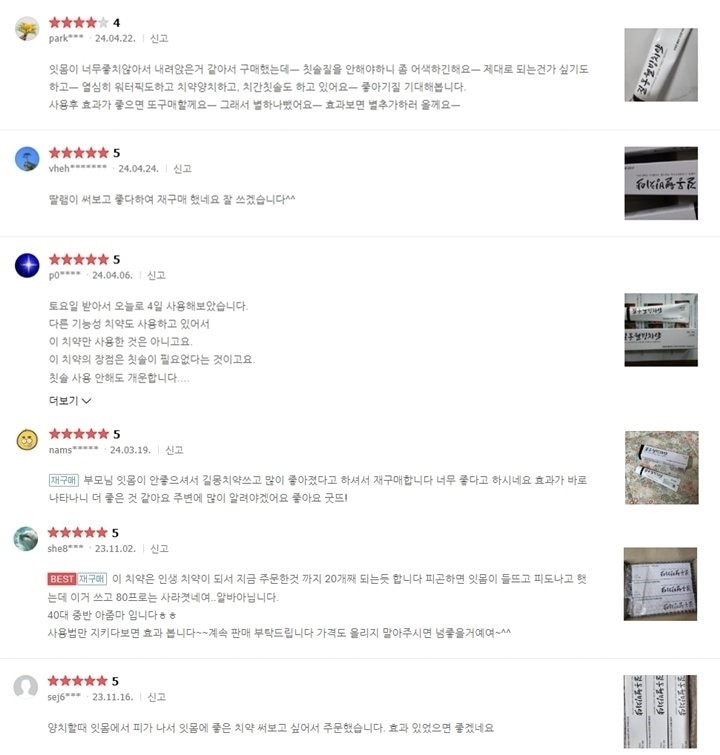Report park***'s review via 신고
Image resolution: width=720 pixels, height=755 pixels.
(160, 38)
